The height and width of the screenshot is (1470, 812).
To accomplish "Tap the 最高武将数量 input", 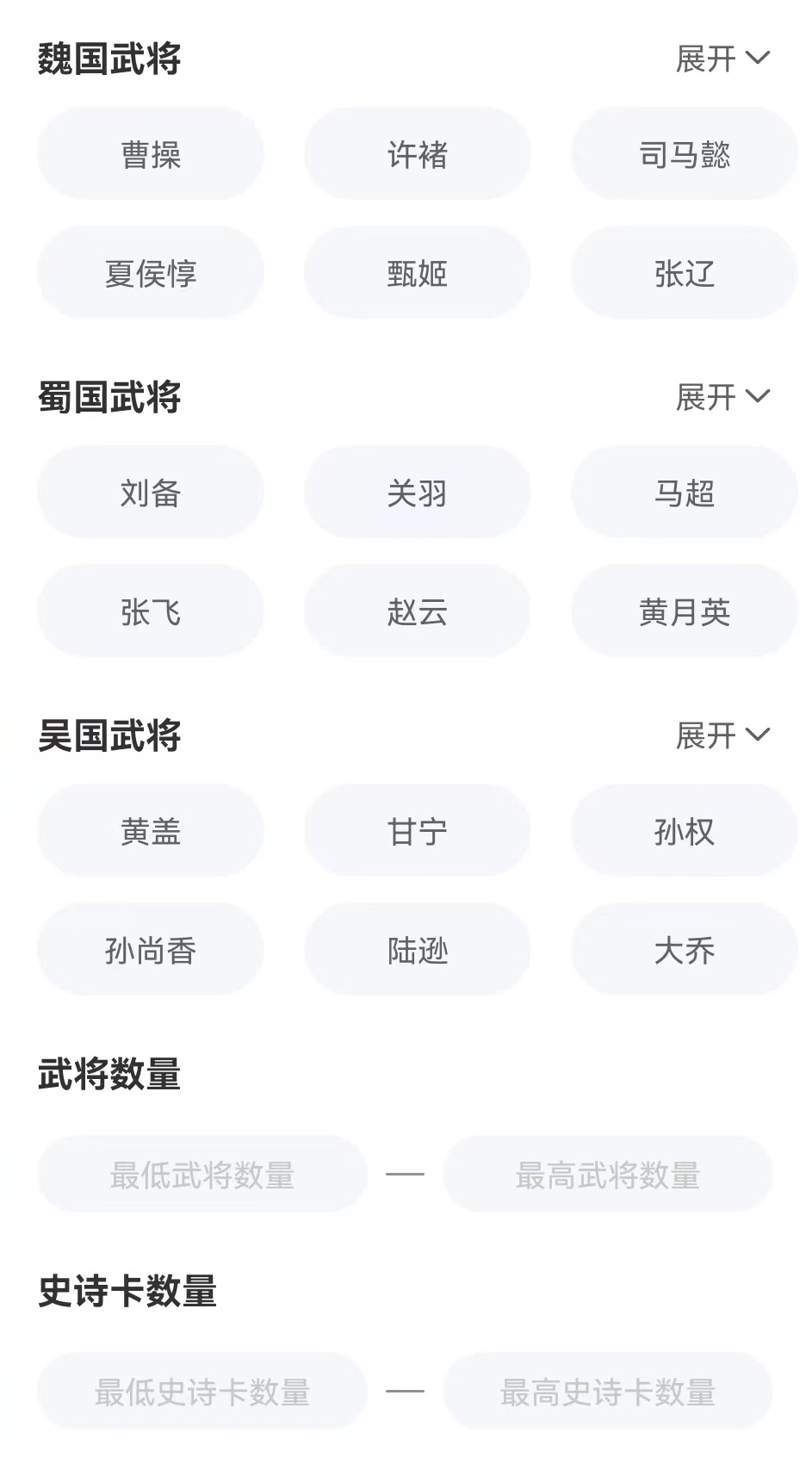I will point(608,1175).
